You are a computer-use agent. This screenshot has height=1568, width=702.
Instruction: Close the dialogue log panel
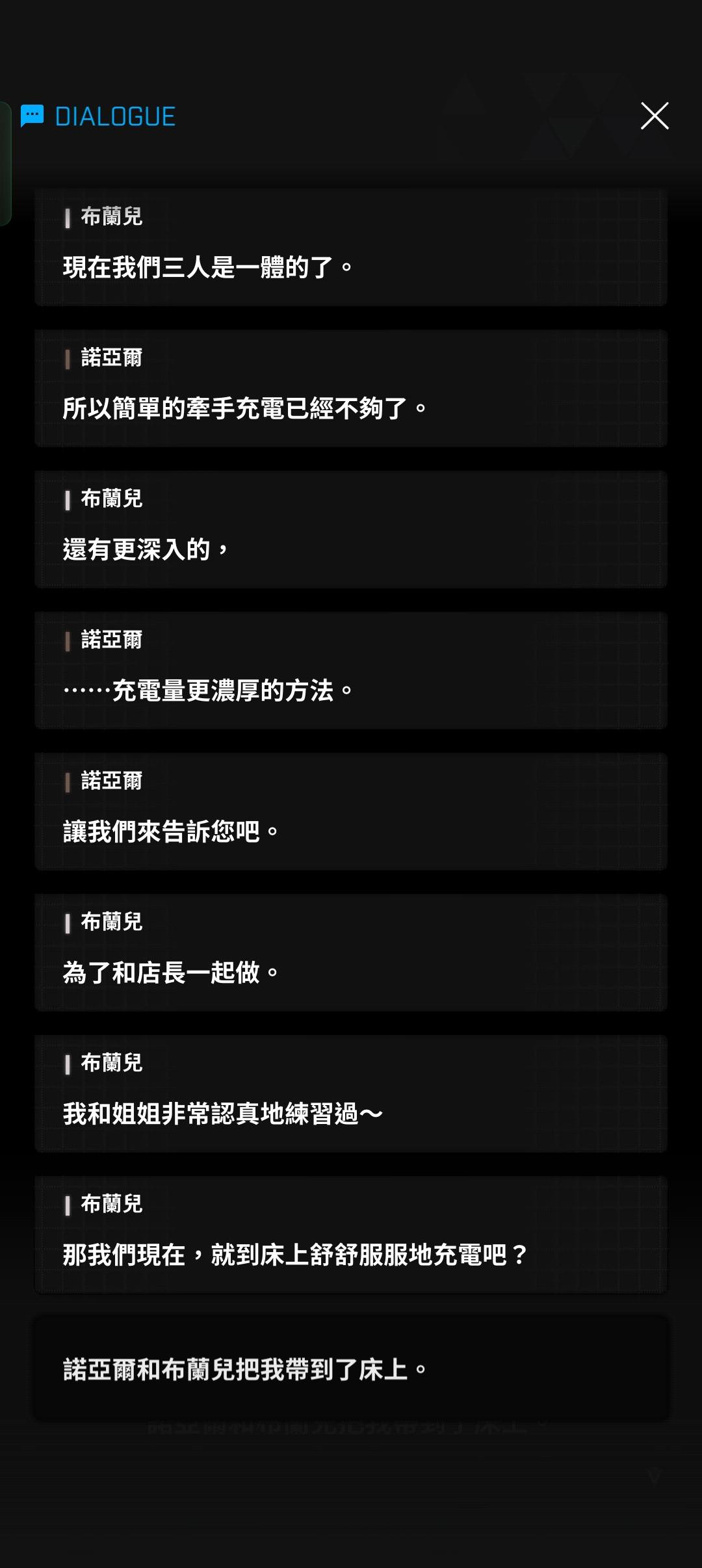(655, 116)
